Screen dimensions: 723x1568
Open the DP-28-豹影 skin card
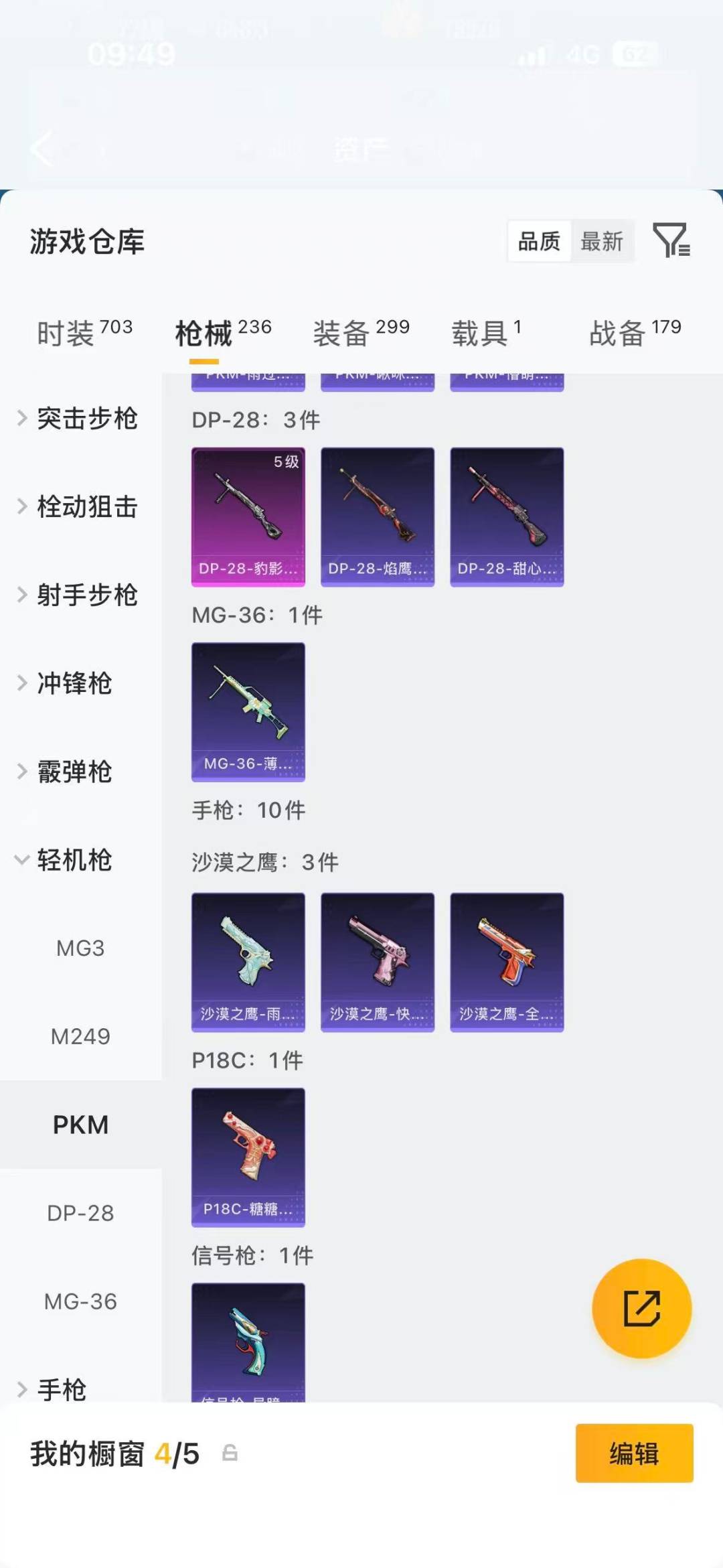pos(248,514)
